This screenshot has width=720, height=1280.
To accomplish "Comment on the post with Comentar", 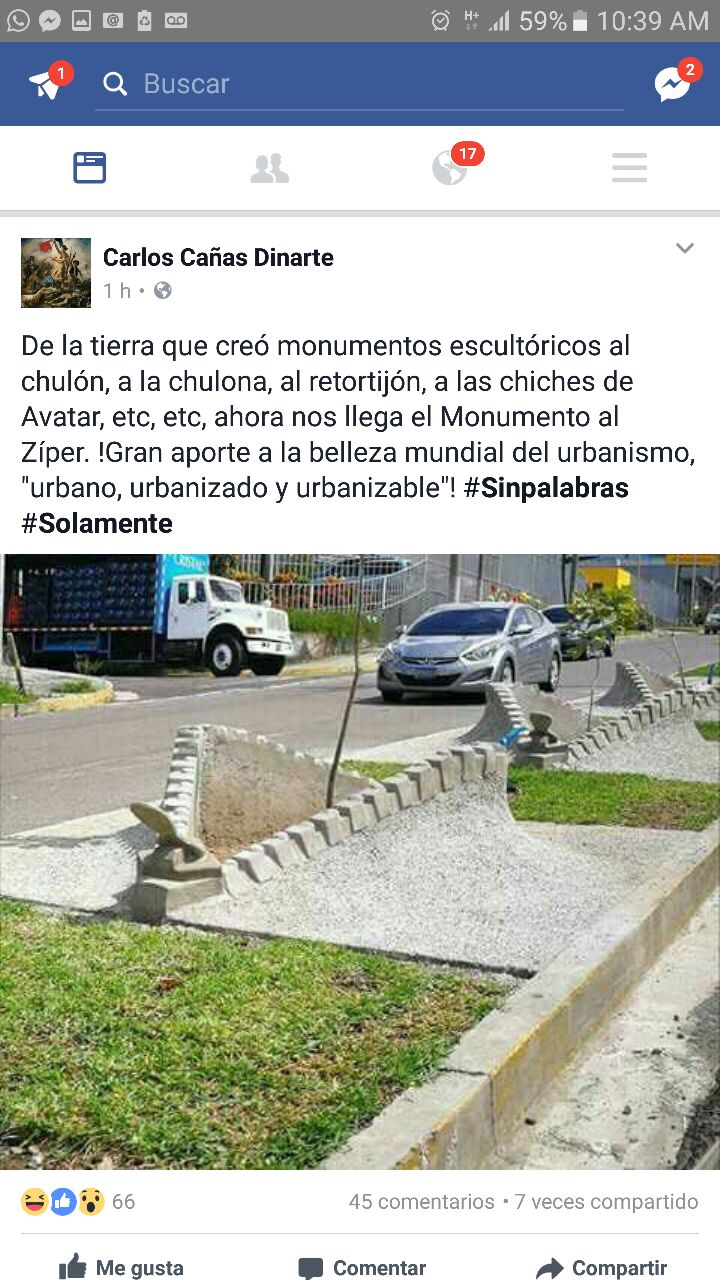I will pyautogui.click(x=362, y=1268).
